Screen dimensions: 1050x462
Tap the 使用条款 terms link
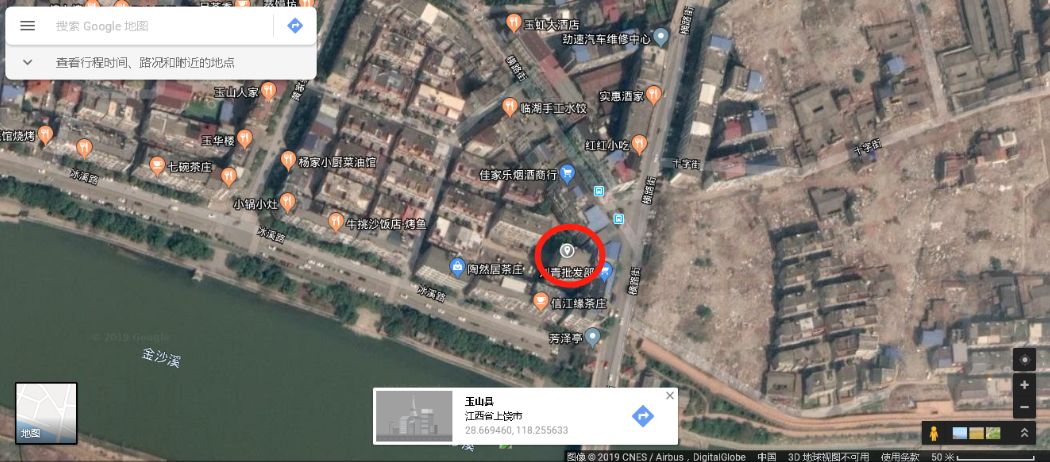click(x=899, y=457)
